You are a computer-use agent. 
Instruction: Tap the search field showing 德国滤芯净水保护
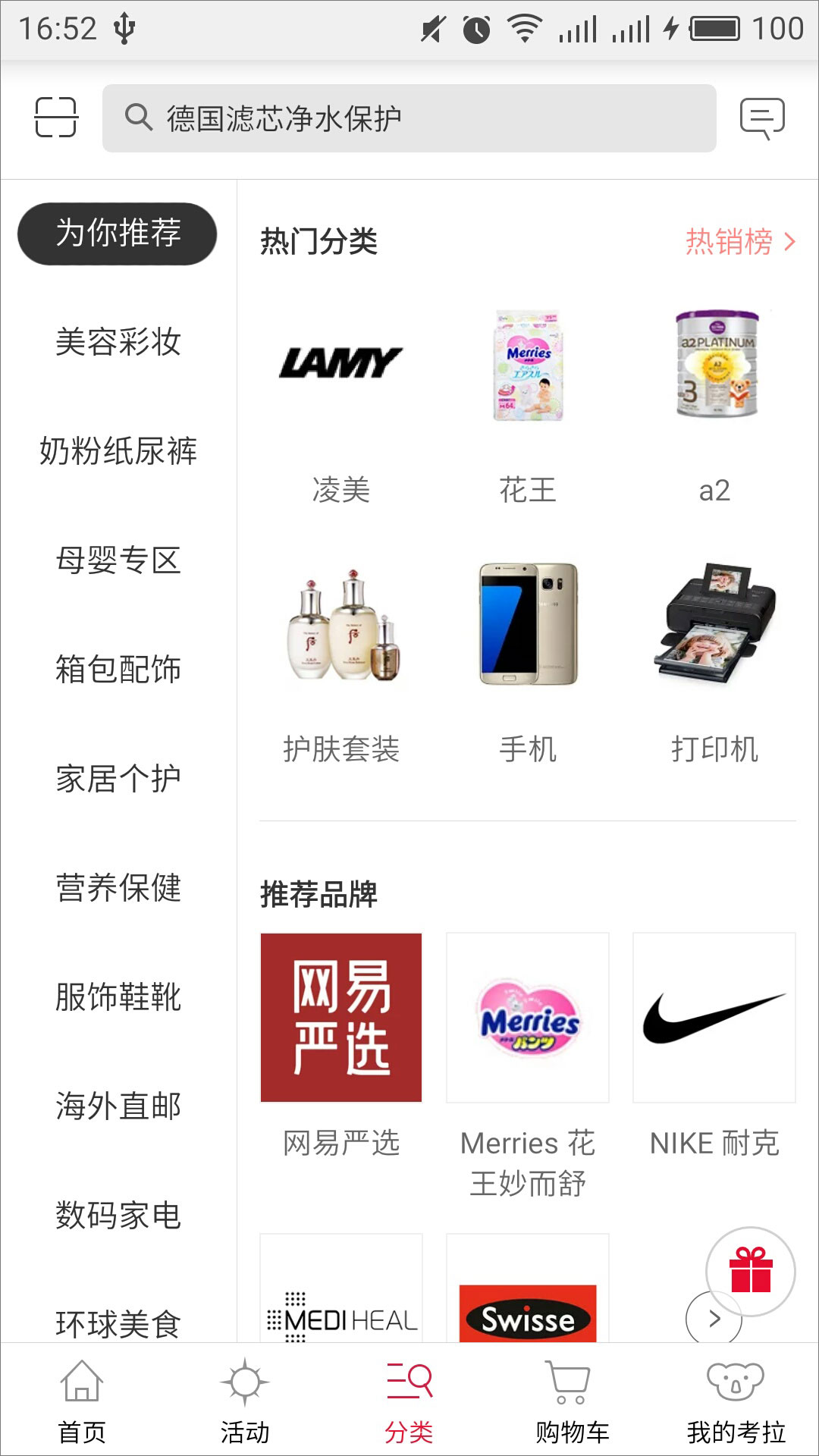(409, 119)
